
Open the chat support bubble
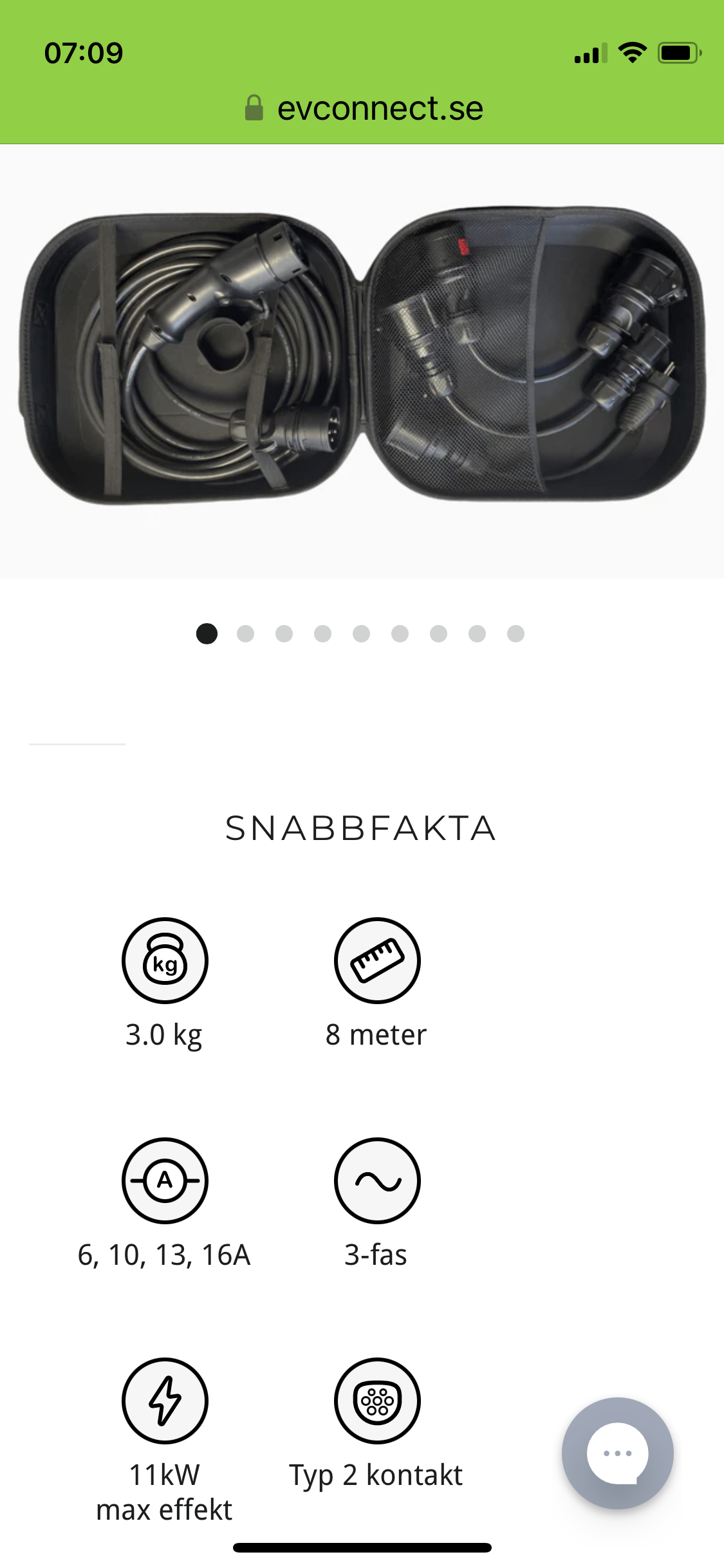click(617, 1453)
